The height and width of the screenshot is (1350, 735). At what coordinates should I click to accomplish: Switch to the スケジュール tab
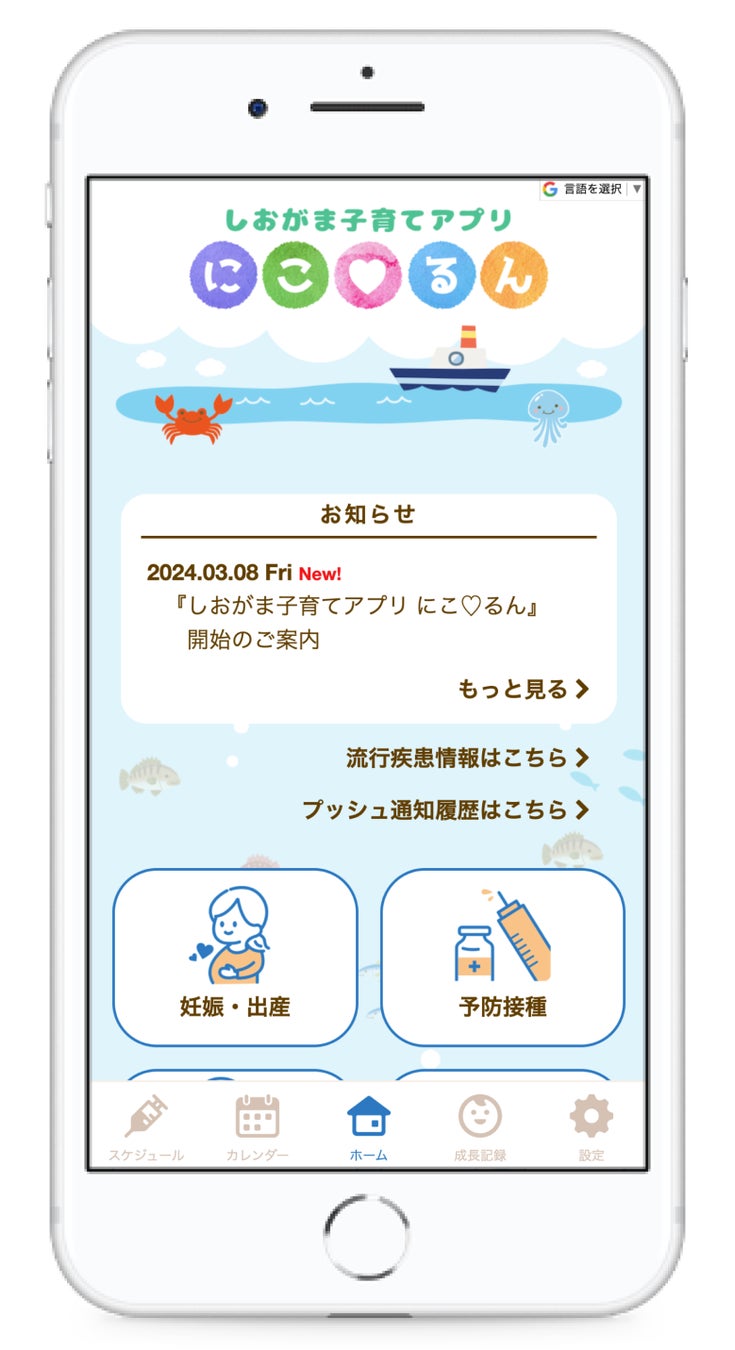pos(146,1128)
